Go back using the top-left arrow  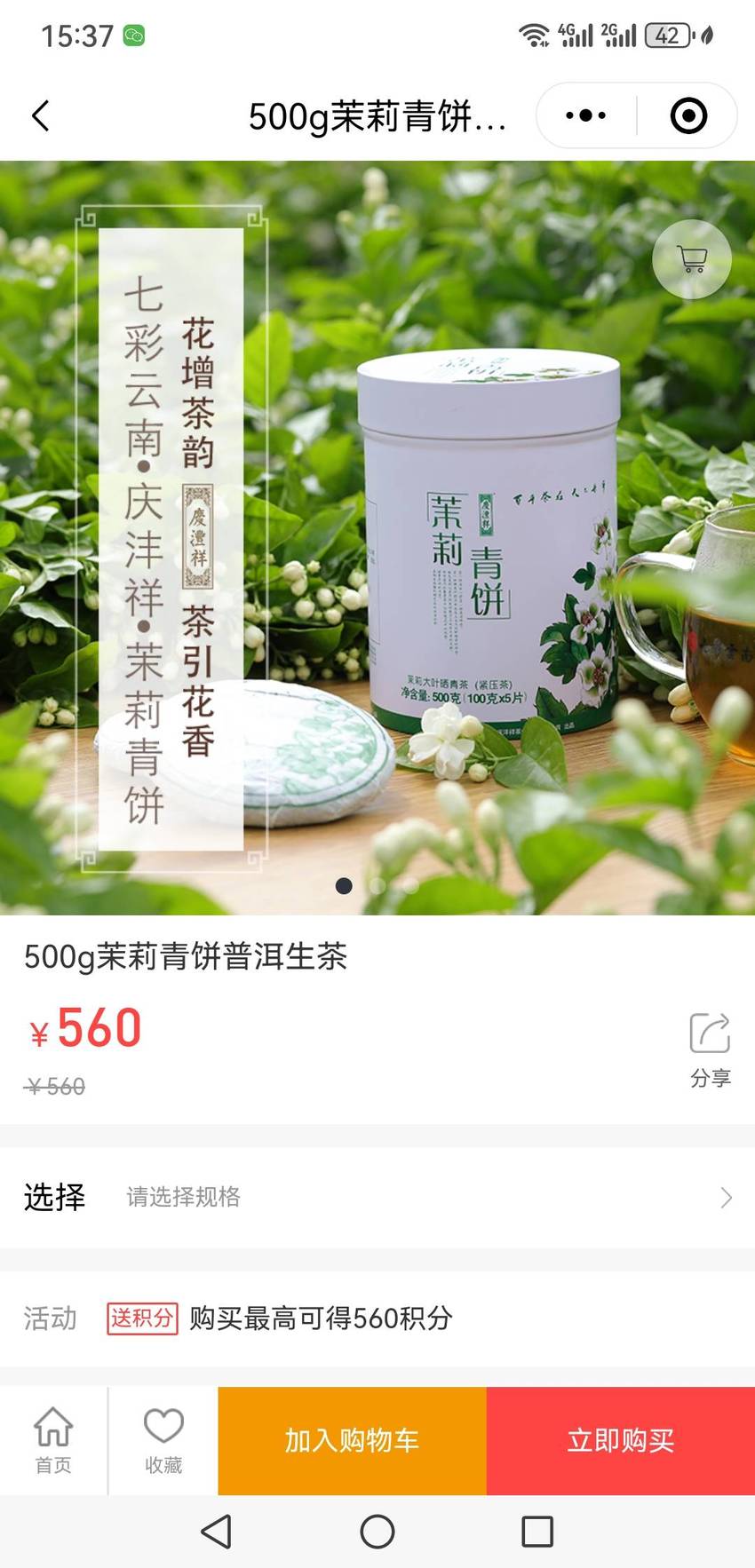tap(41, 116)
